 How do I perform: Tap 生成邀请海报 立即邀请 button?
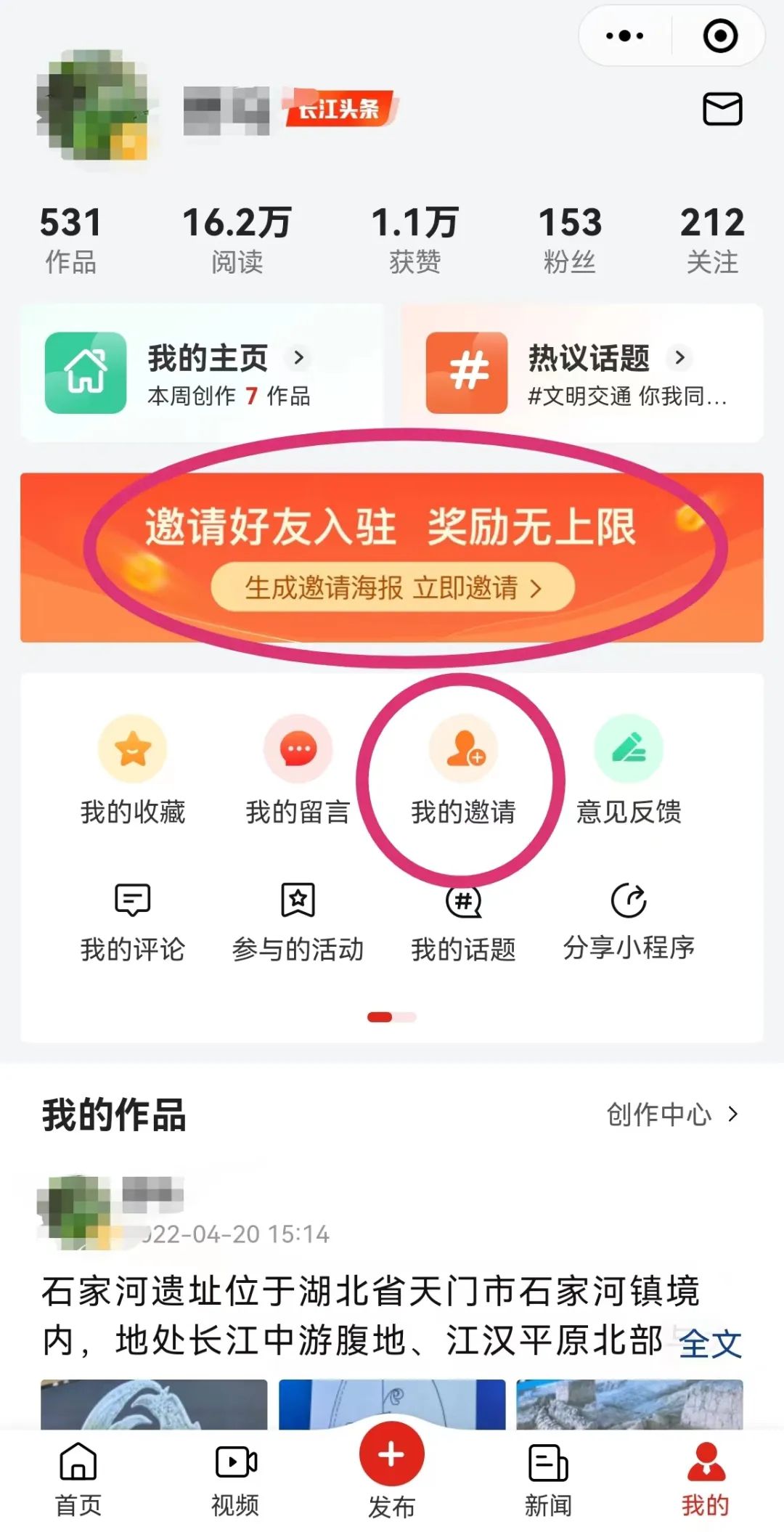tap(392, 587)
